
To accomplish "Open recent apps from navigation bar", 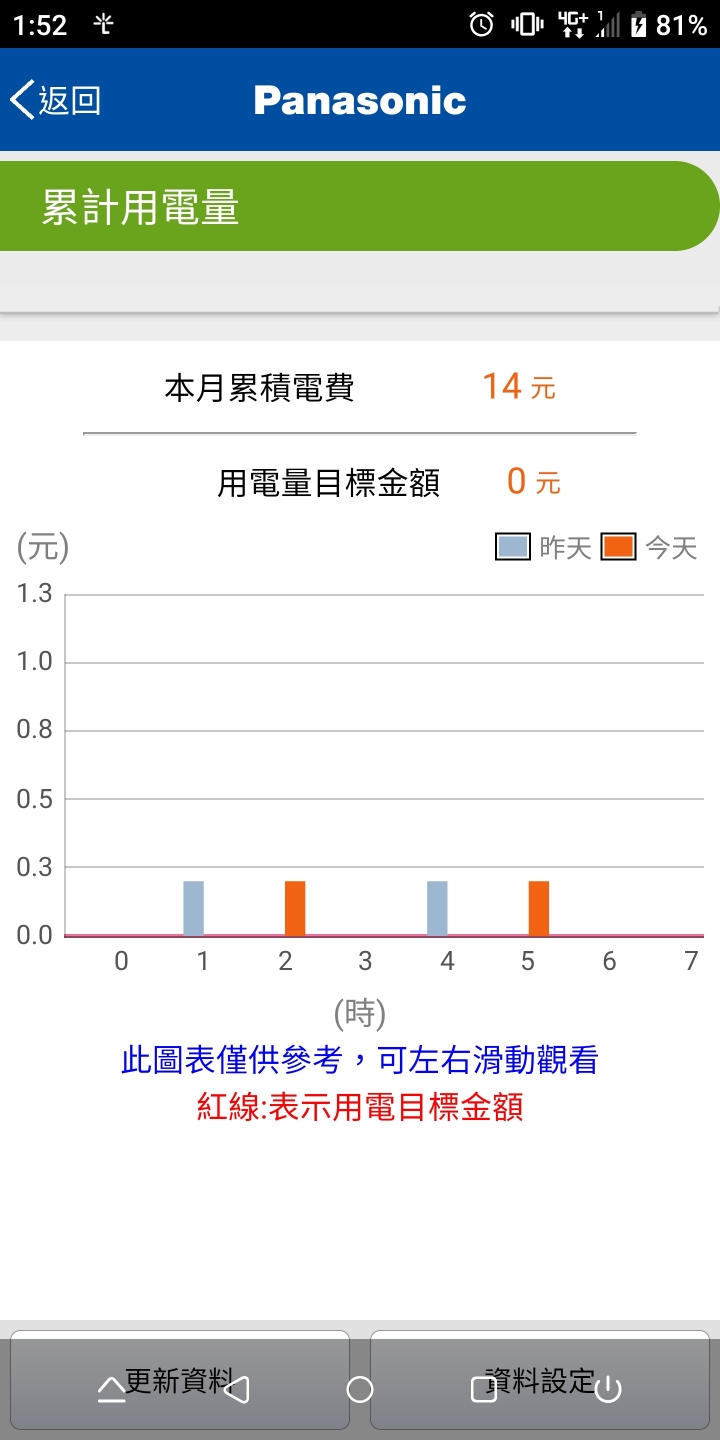I will pyautogui.click(x=484, y=1389).
